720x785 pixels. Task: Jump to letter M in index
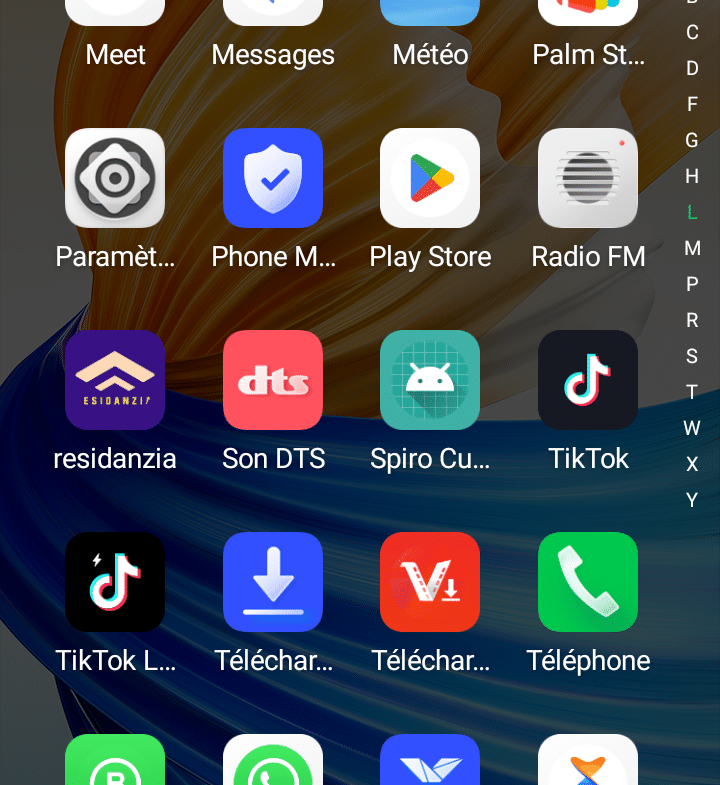[x=692, y=248]
